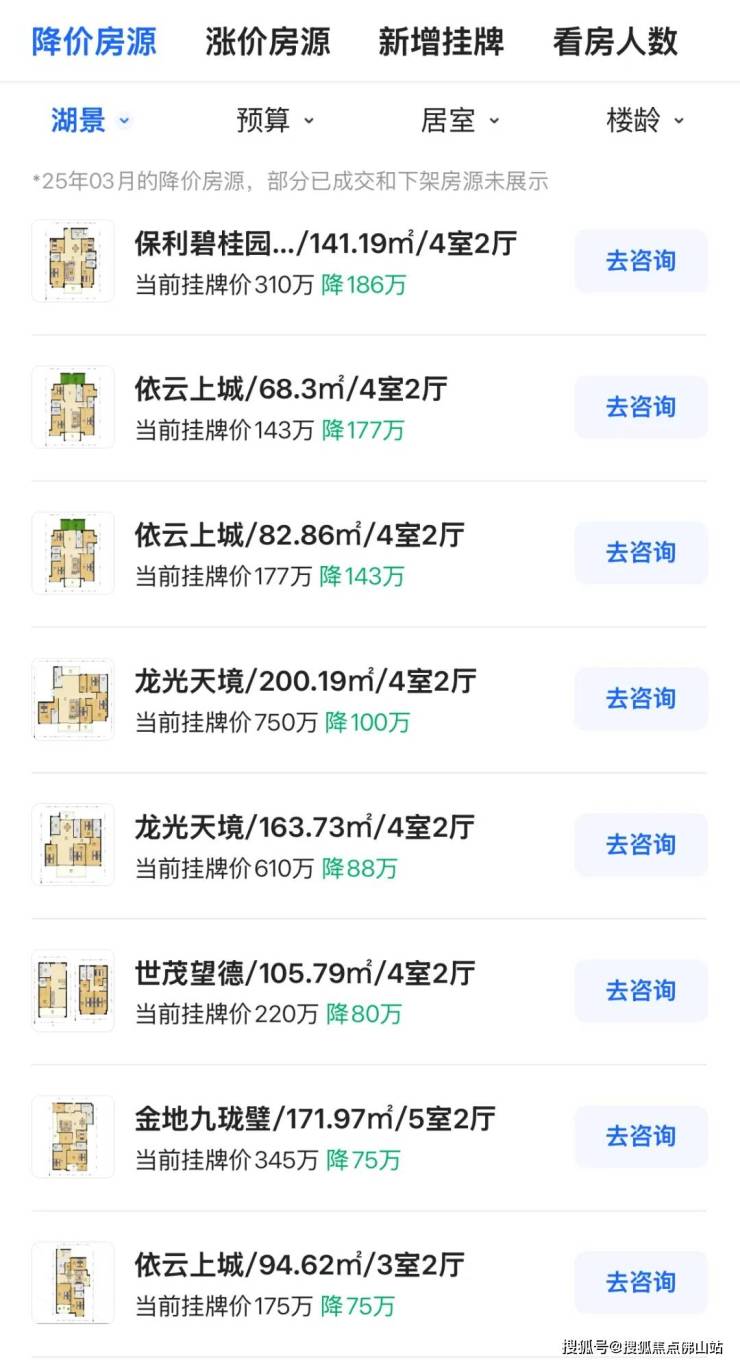Open the 新增挂牌 tab
The height and width of the screenshot is (1363, 740).
point(441,42)
